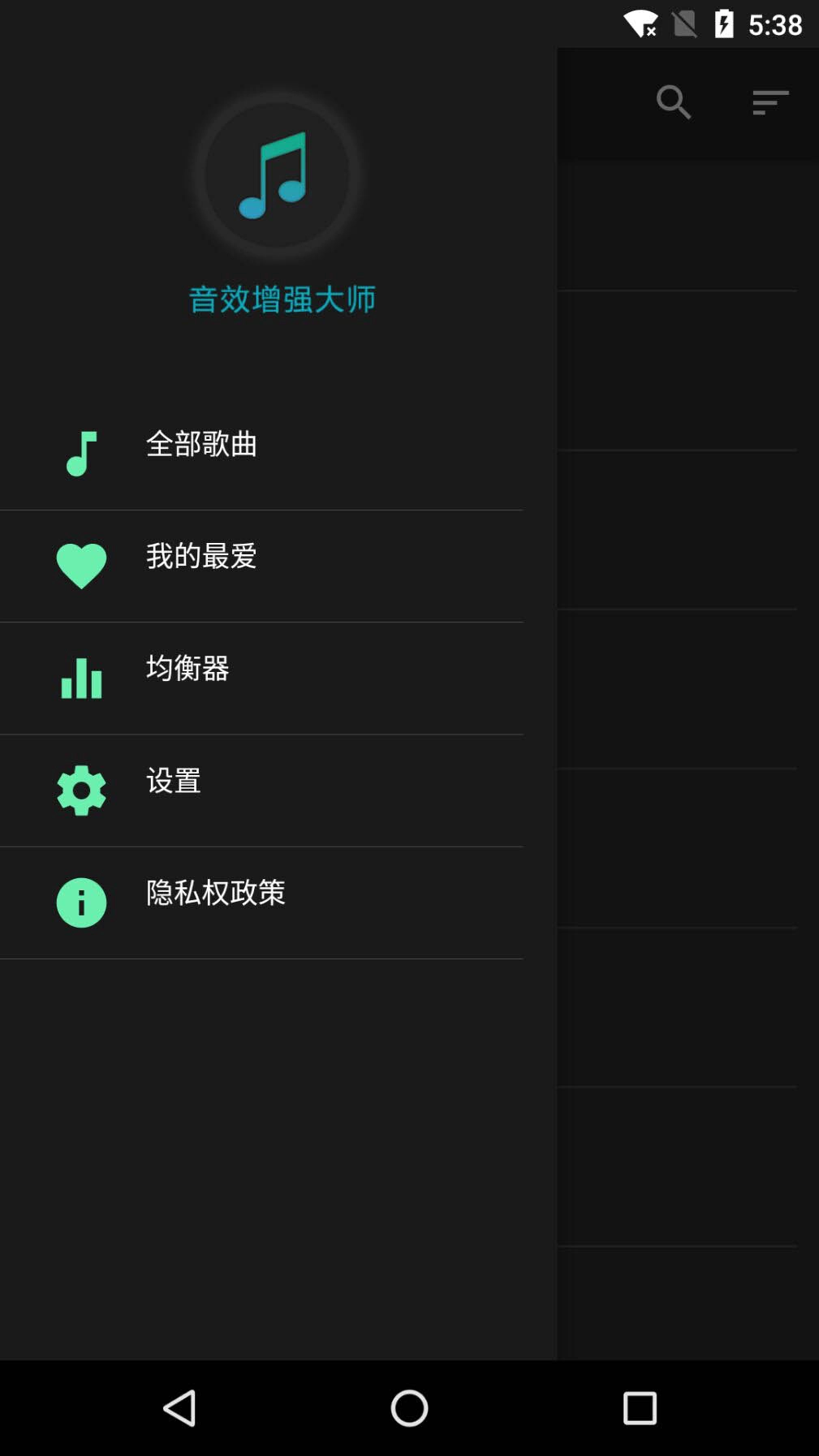Tap the Wi-Fi icon in the status bar
Screen dimensions: 819x1456
[x=642, y=24]
